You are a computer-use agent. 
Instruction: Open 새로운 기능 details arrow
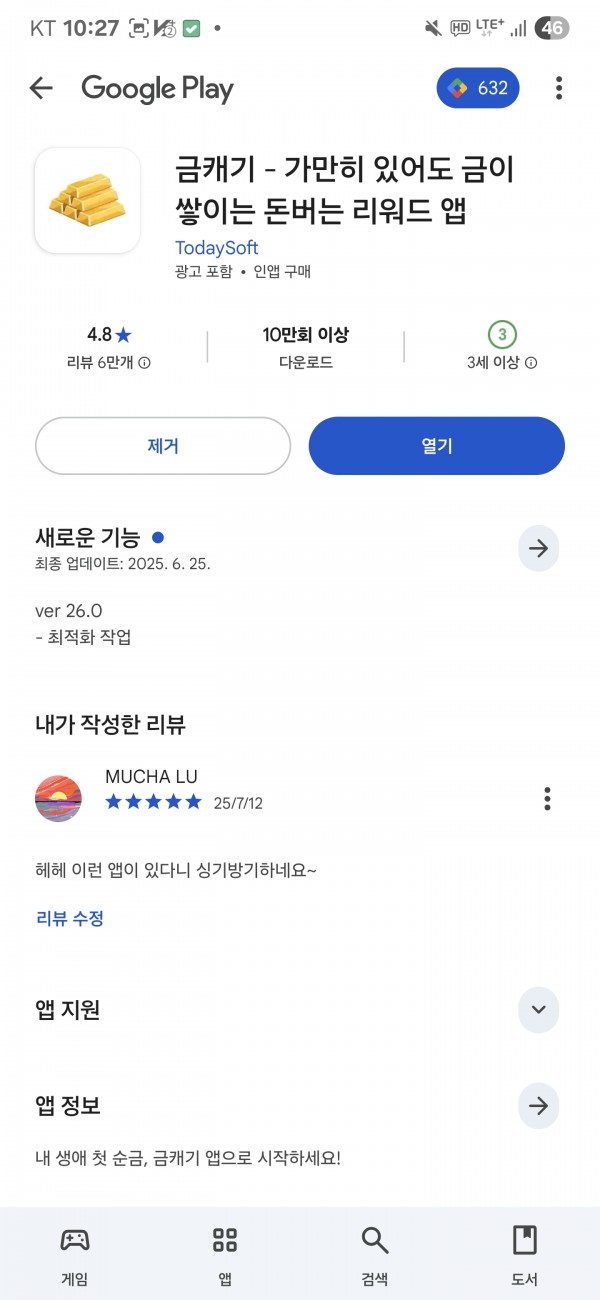tap(538, 548)
